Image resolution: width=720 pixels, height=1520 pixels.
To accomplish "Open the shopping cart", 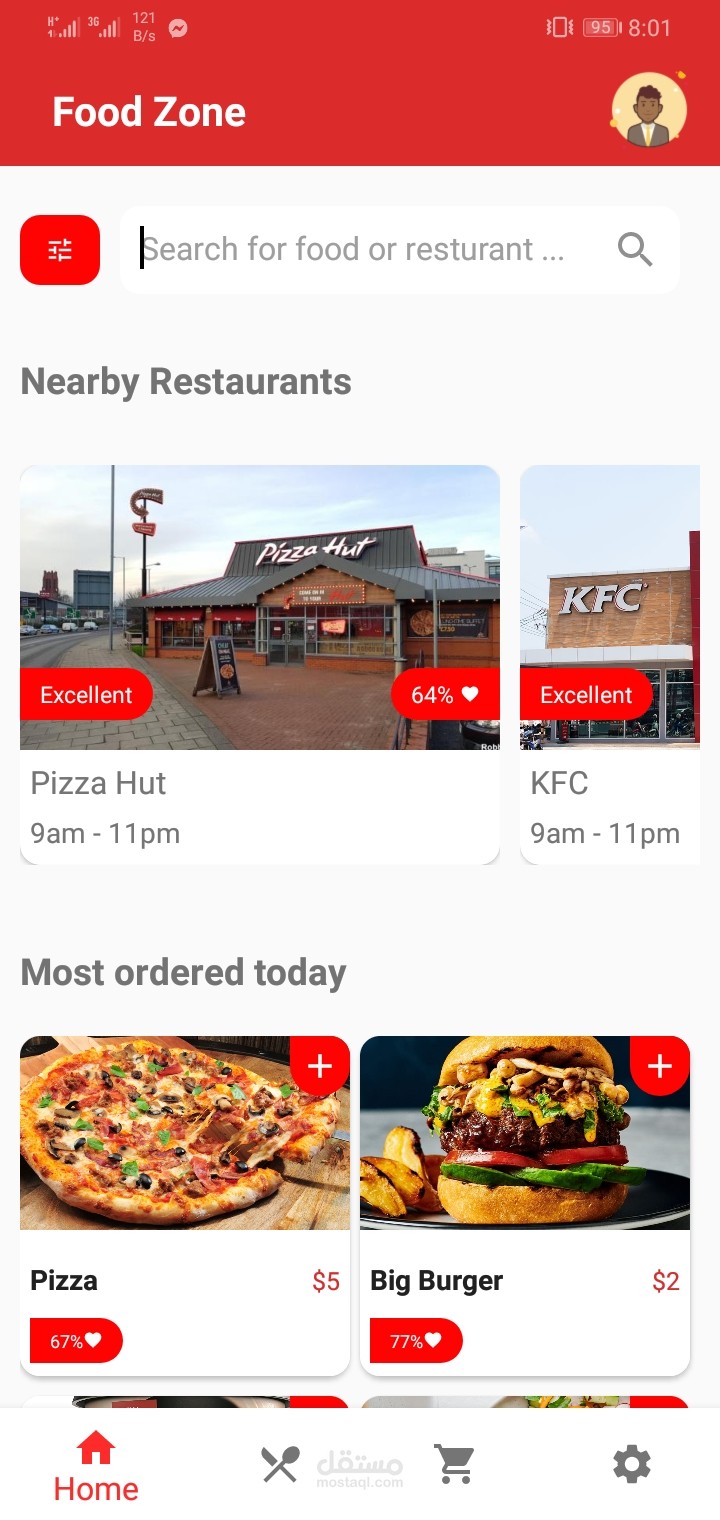I will 455,1464.
